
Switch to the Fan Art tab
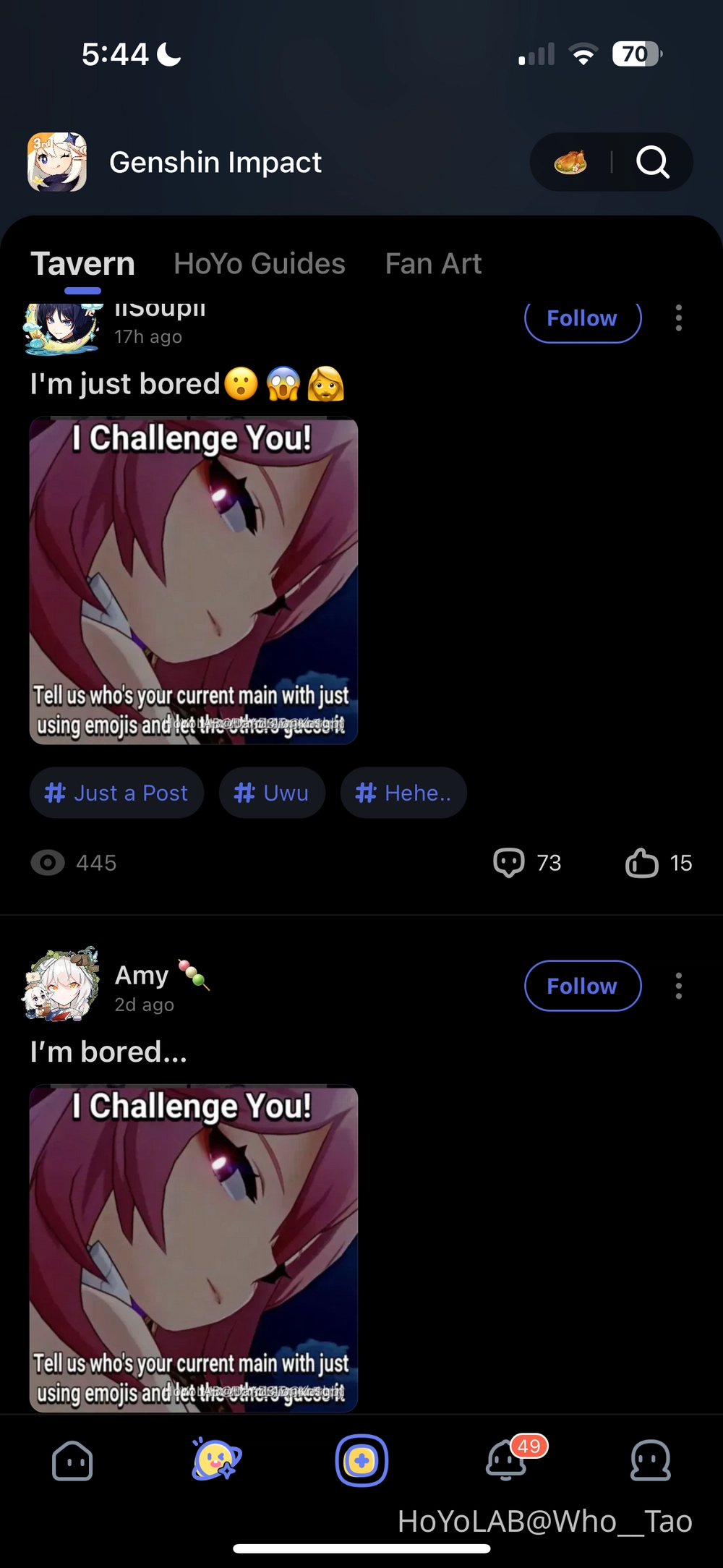click(433, 264)
